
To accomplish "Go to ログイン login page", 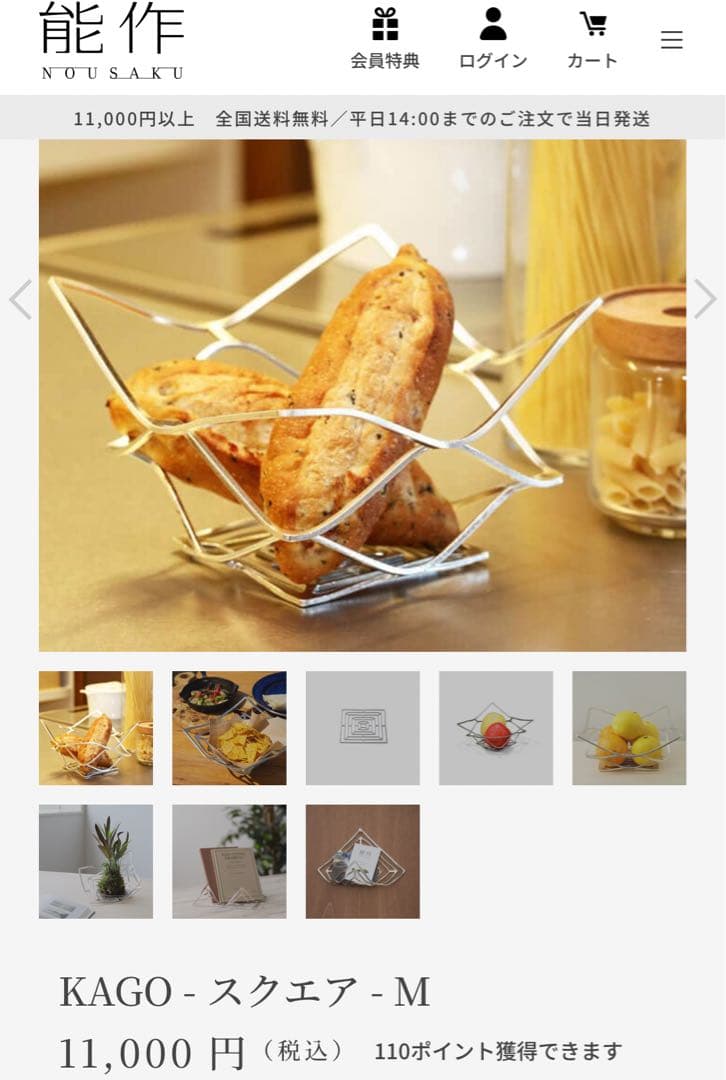I will pos(493,40).
